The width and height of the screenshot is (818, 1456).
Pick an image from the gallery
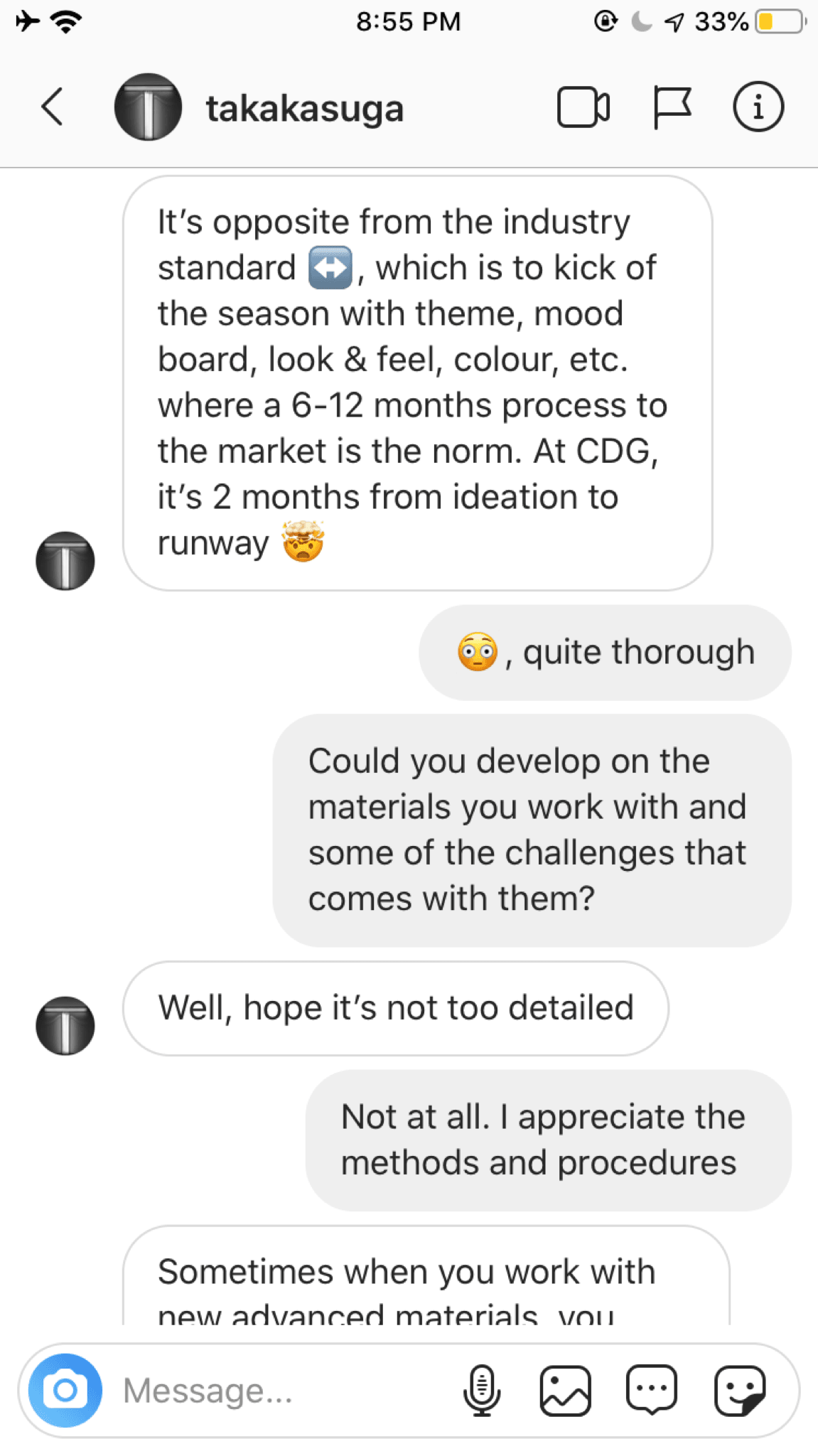click(566, 1390)
